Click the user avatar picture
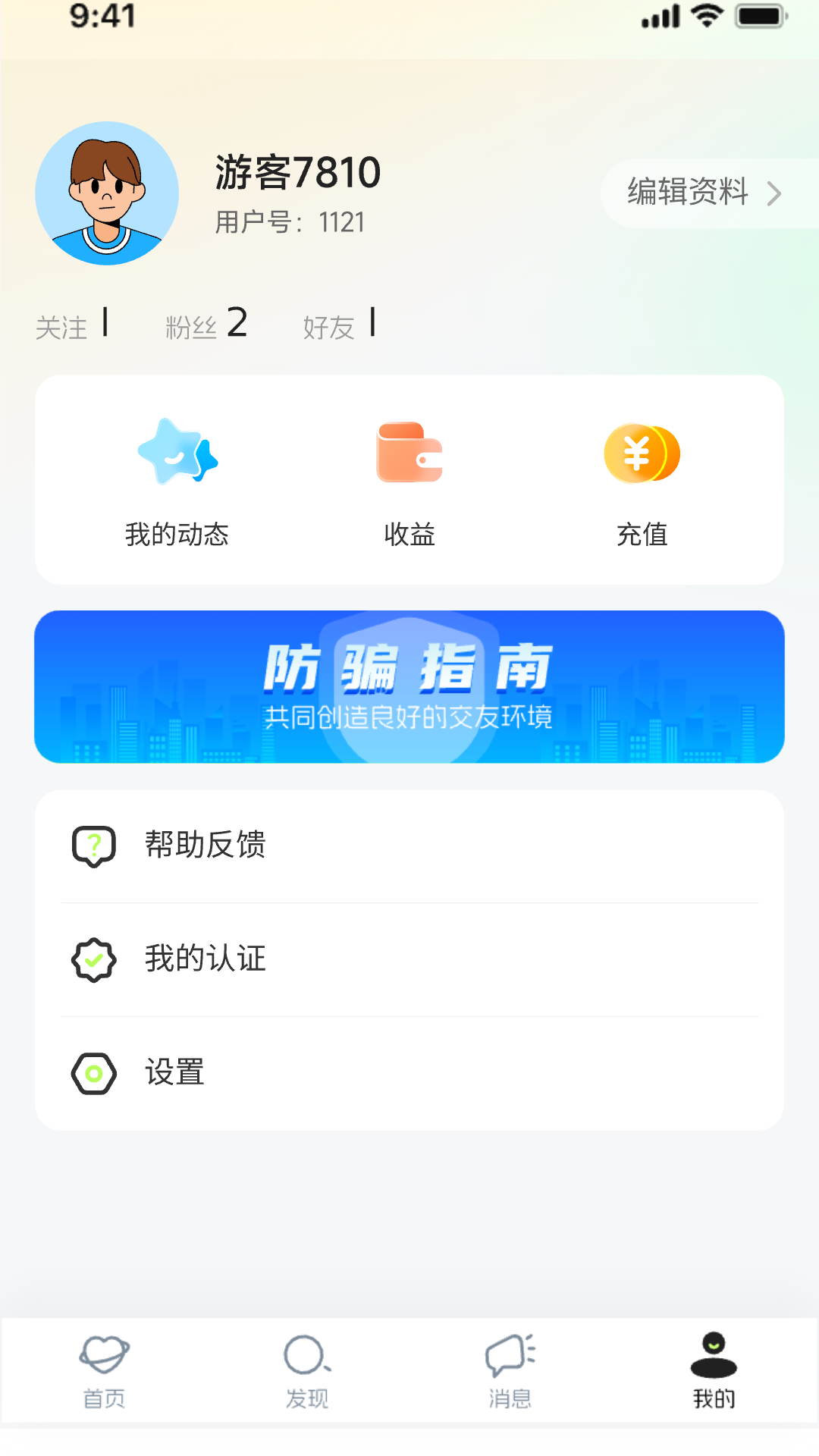 point(108,193)
